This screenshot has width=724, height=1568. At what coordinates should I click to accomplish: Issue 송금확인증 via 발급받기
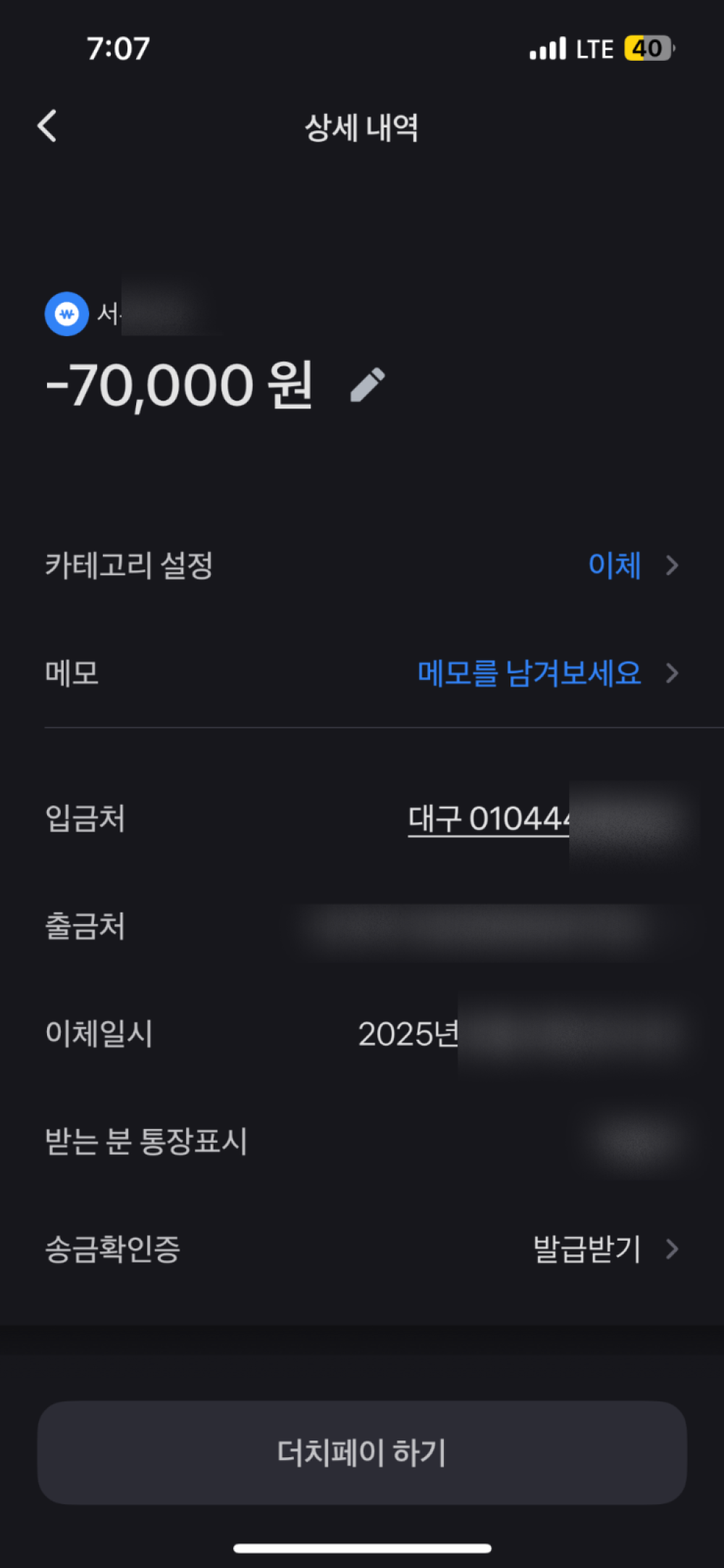588,1249
